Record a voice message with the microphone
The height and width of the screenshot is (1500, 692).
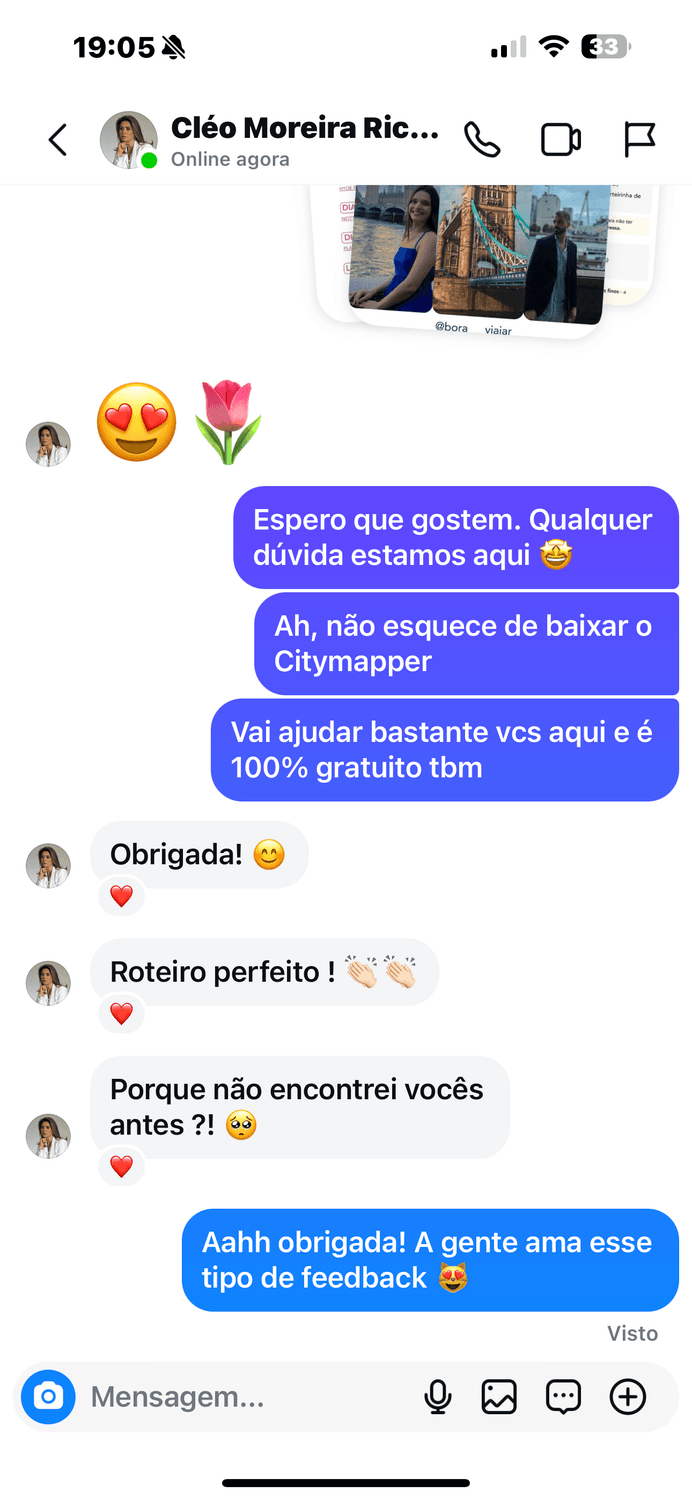coord(437,1396)
